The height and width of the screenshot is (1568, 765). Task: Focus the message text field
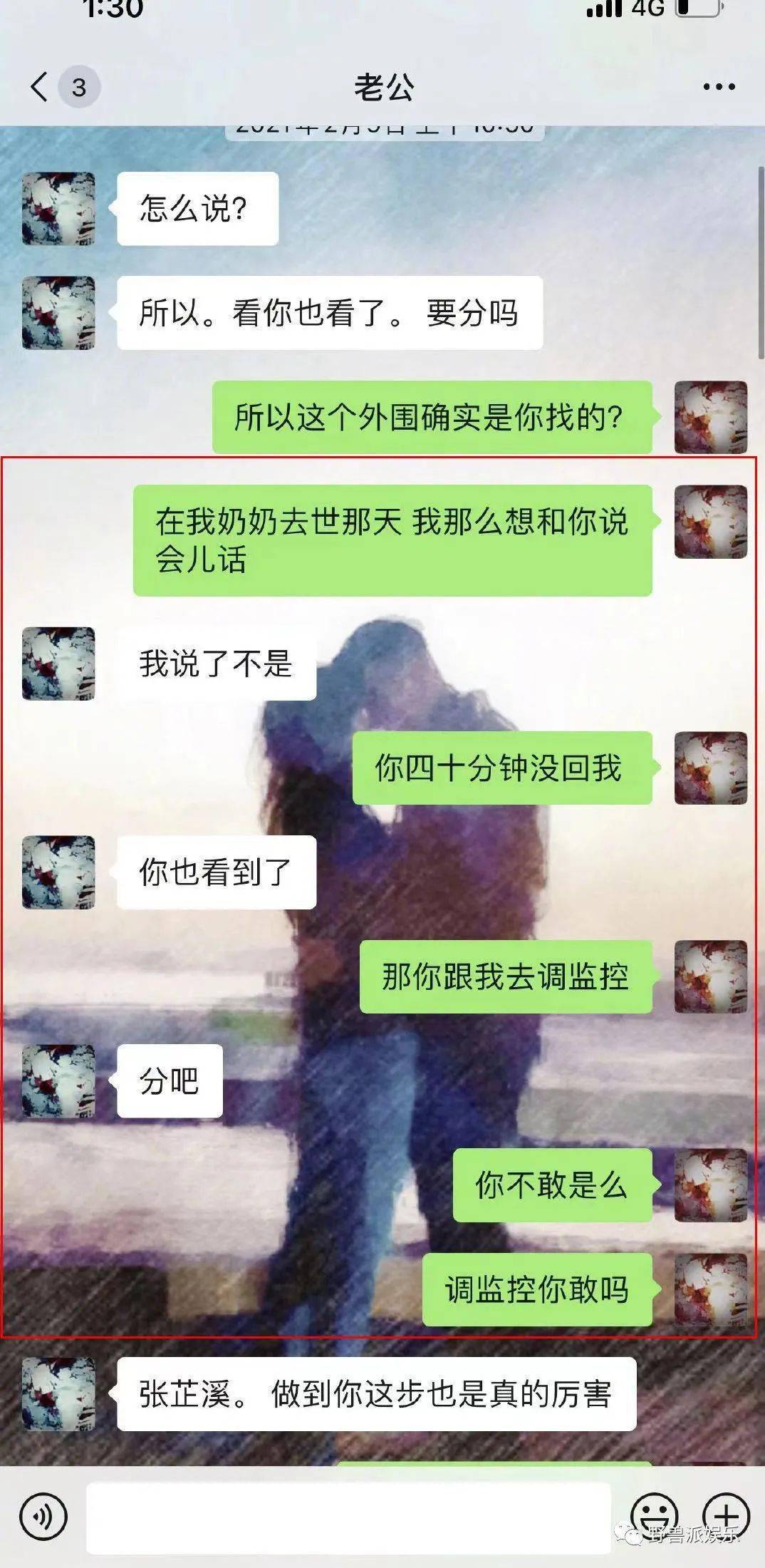pyautogui.click(x=349, y=1517)
